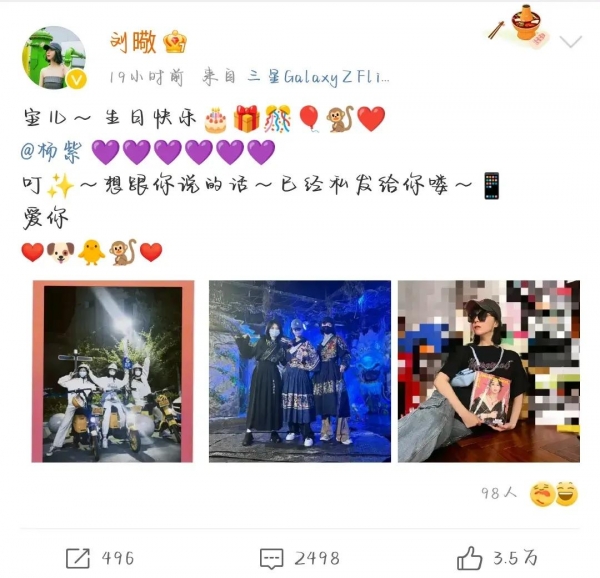Like this post with 3.5万 likes
Screen dimensions: 600x578
(496, 557)
